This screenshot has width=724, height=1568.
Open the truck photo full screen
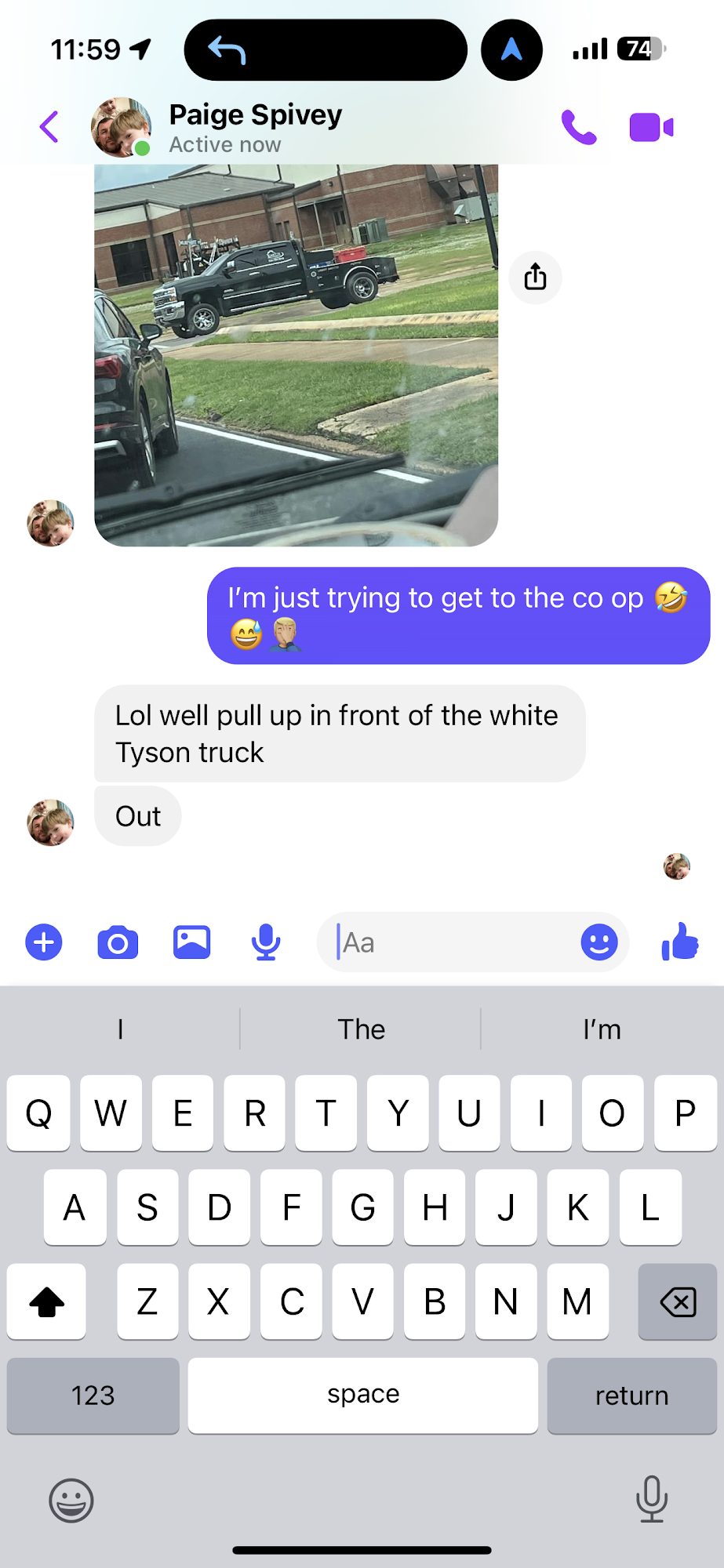pos(296,354)
